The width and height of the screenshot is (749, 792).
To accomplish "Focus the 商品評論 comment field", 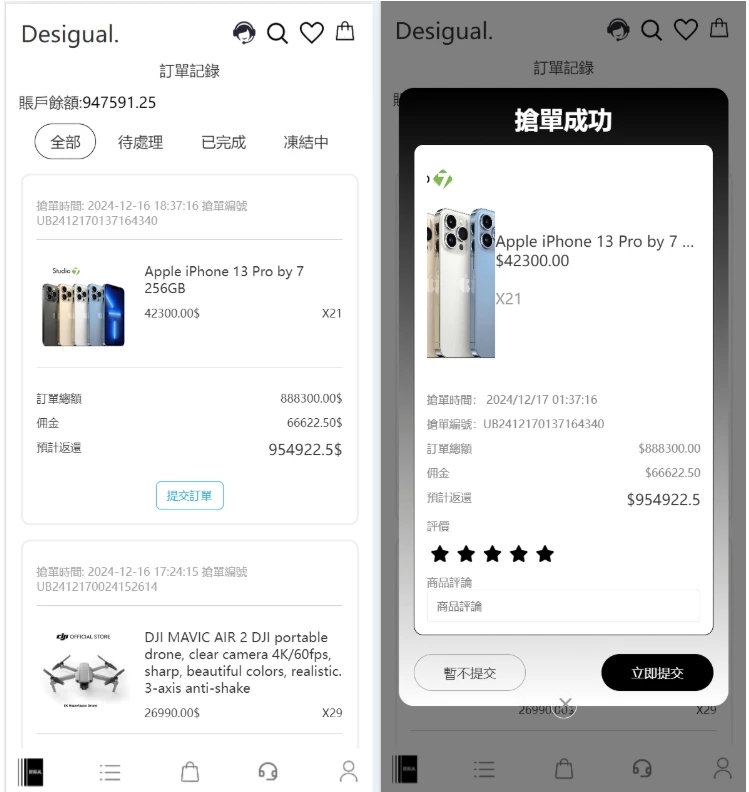I will pyautogui.click(x=563, y=606).
